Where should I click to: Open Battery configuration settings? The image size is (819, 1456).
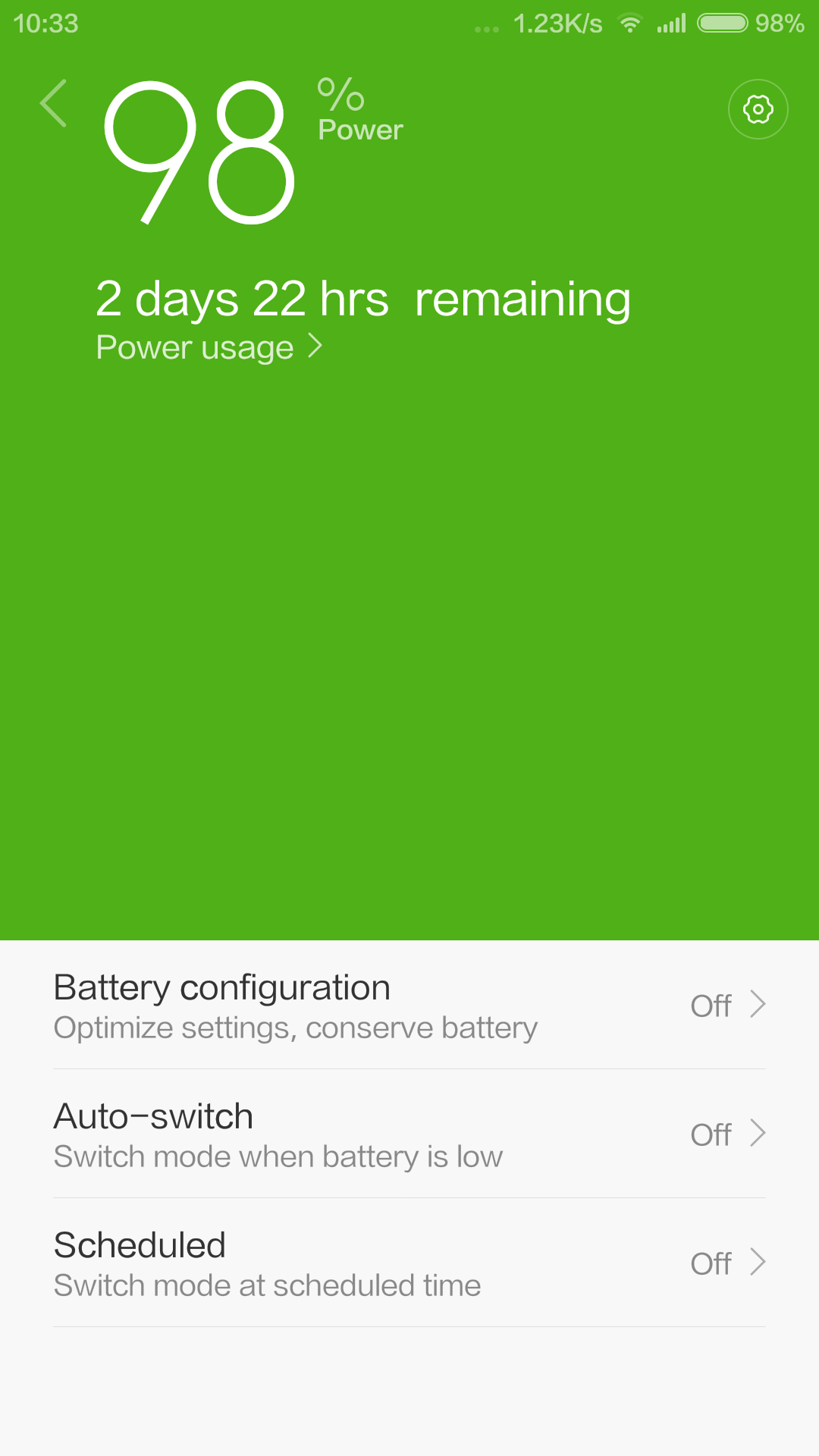pos(409,1006)
